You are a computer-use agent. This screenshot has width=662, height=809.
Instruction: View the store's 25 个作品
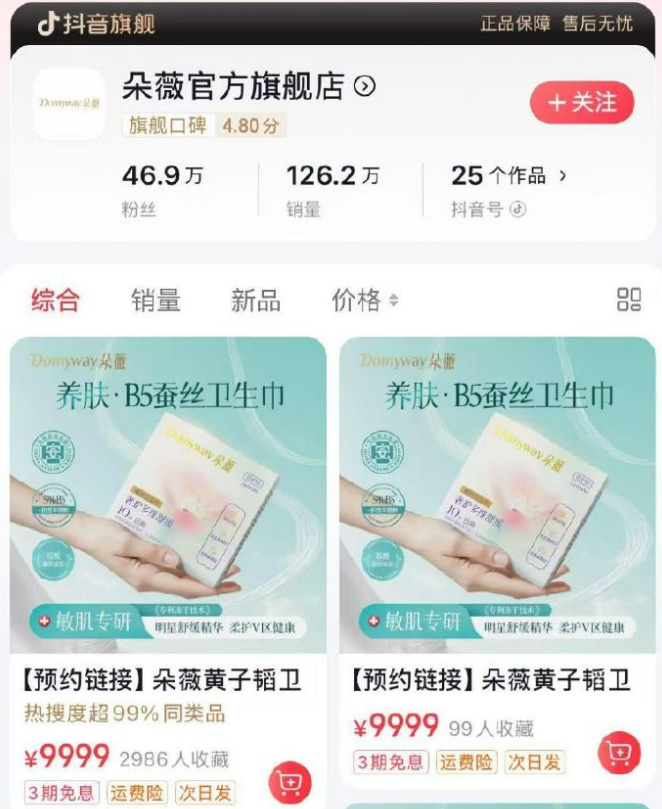click(509, 176)
